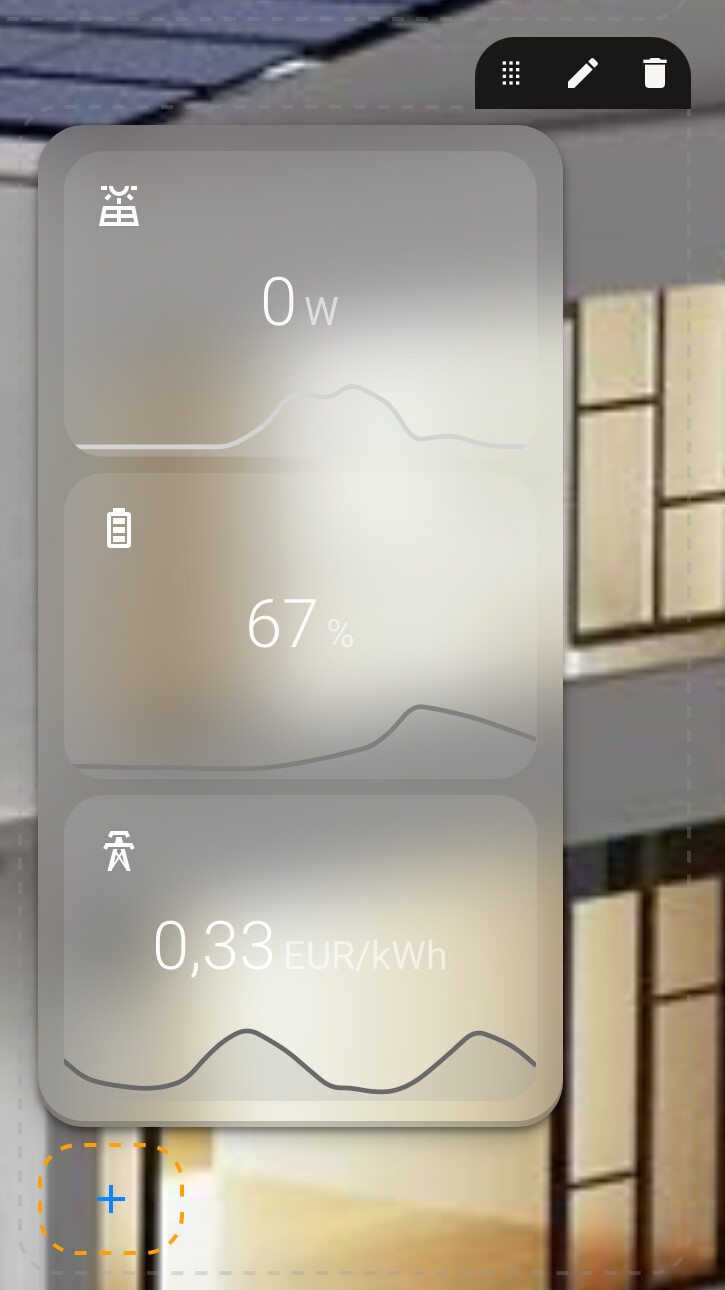Viewport: 725px width, 1290px height.
Task: Open the solar power 0 W card
Action: (301, 303)
